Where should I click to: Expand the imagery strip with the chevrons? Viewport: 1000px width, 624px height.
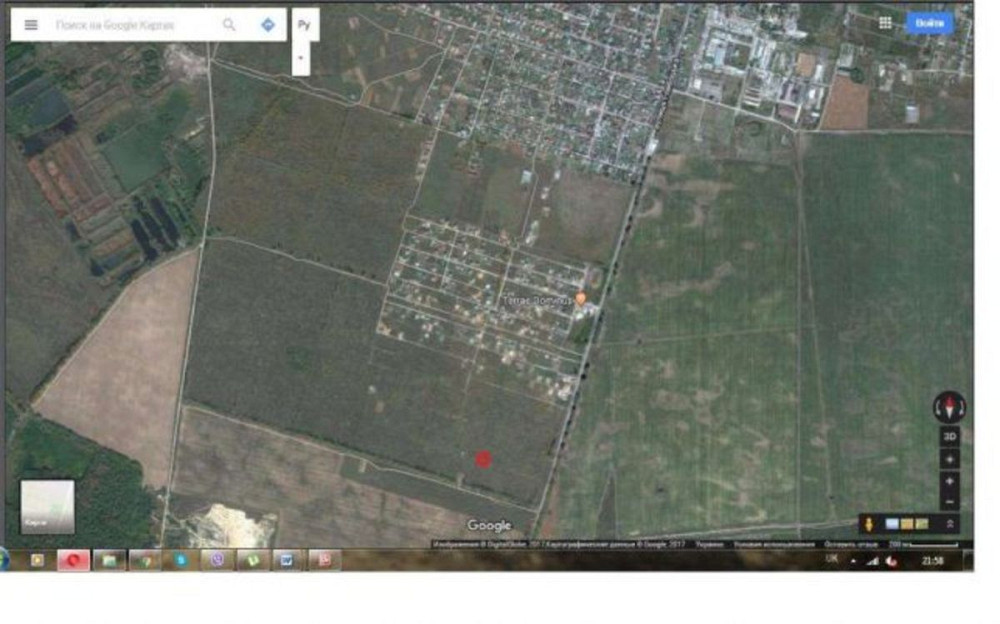(x=949, y=524)
